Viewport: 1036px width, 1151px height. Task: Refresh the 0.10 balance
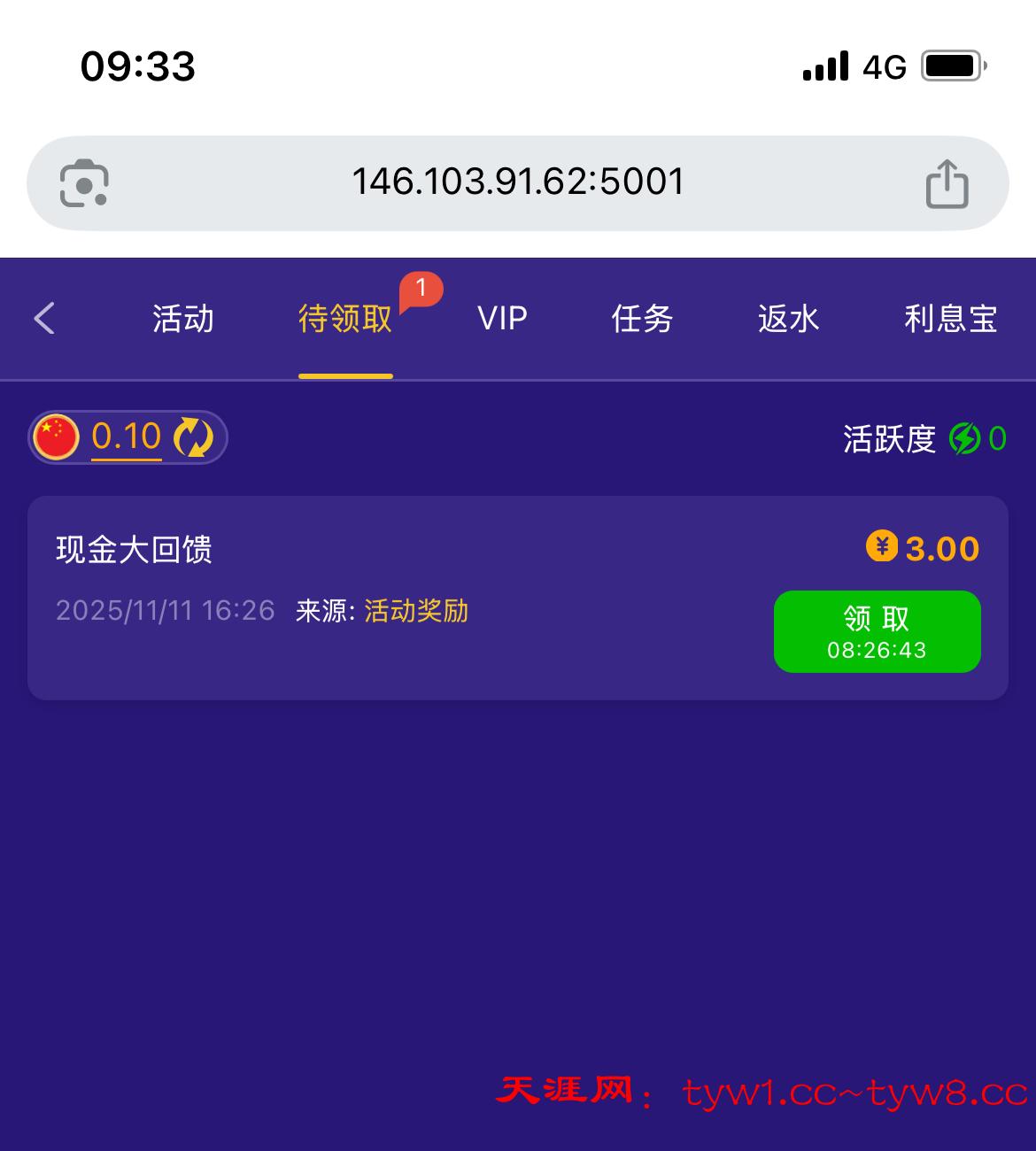pos(193,437)
